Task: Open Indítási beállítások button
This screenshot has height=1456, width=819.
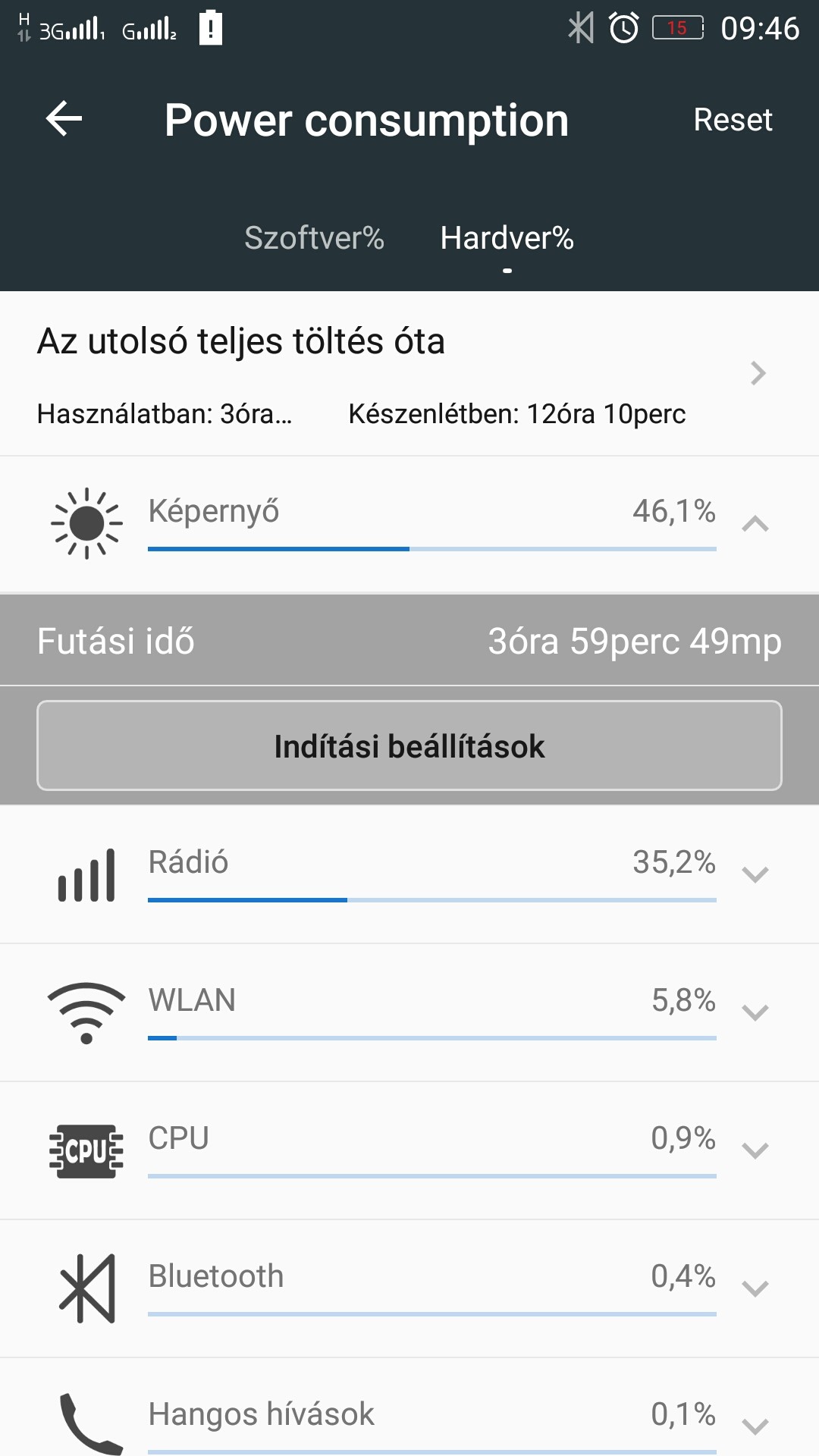Action: tap(409, 745)
